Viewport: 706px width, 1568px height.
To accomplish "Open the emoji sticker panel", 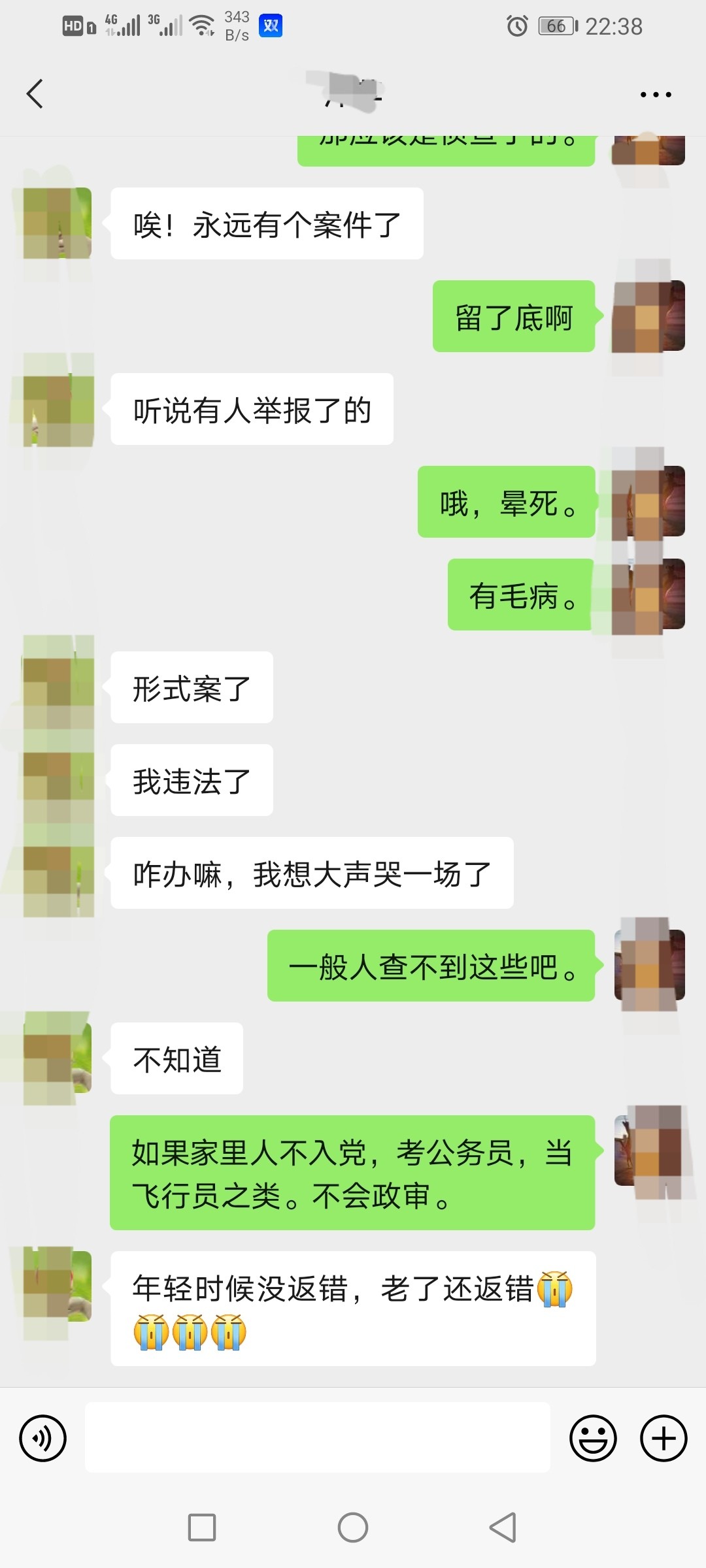I will (x=593, y=1438).
